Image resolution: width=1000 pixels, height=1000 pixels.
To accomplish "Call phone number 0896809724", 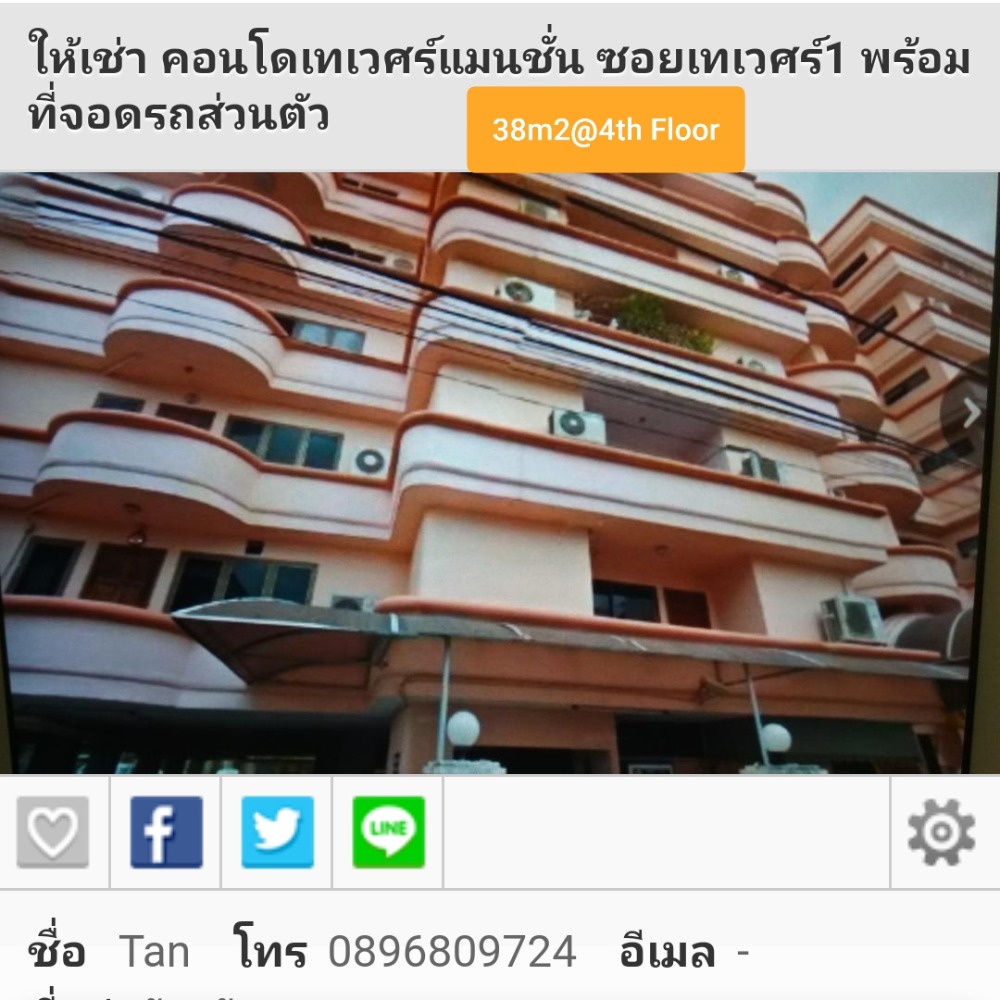I will click(x=451, y=952).
